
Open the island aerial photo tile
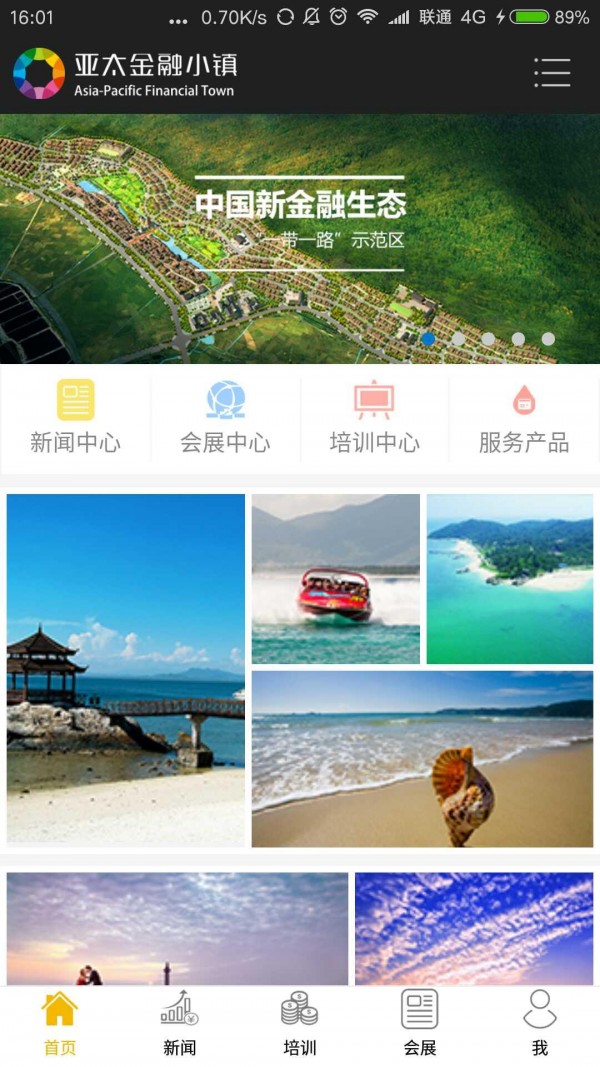[x=509, y=578]
